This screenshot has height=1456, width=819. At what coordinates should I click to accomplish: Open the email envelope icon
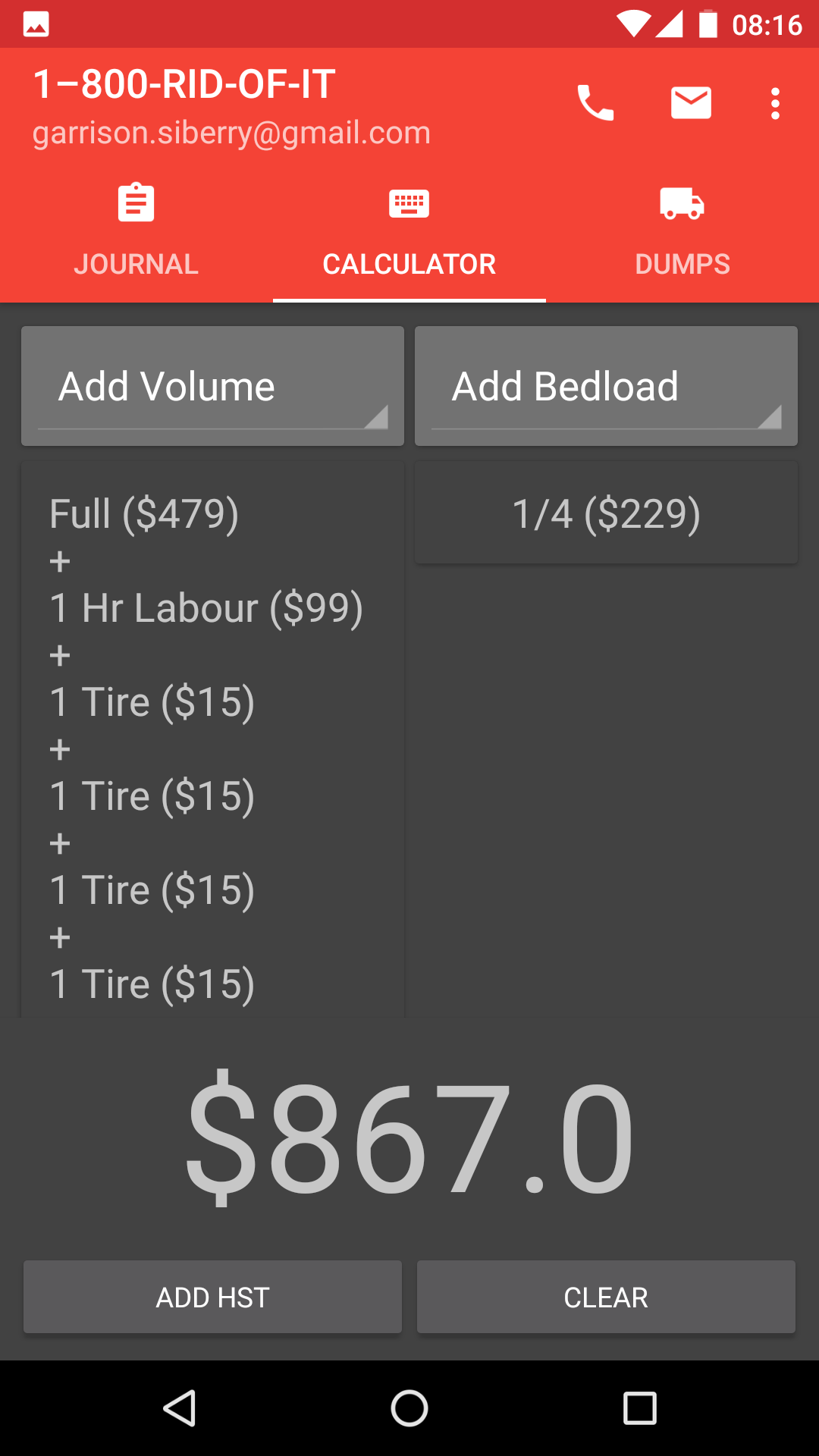pos(691,103)
